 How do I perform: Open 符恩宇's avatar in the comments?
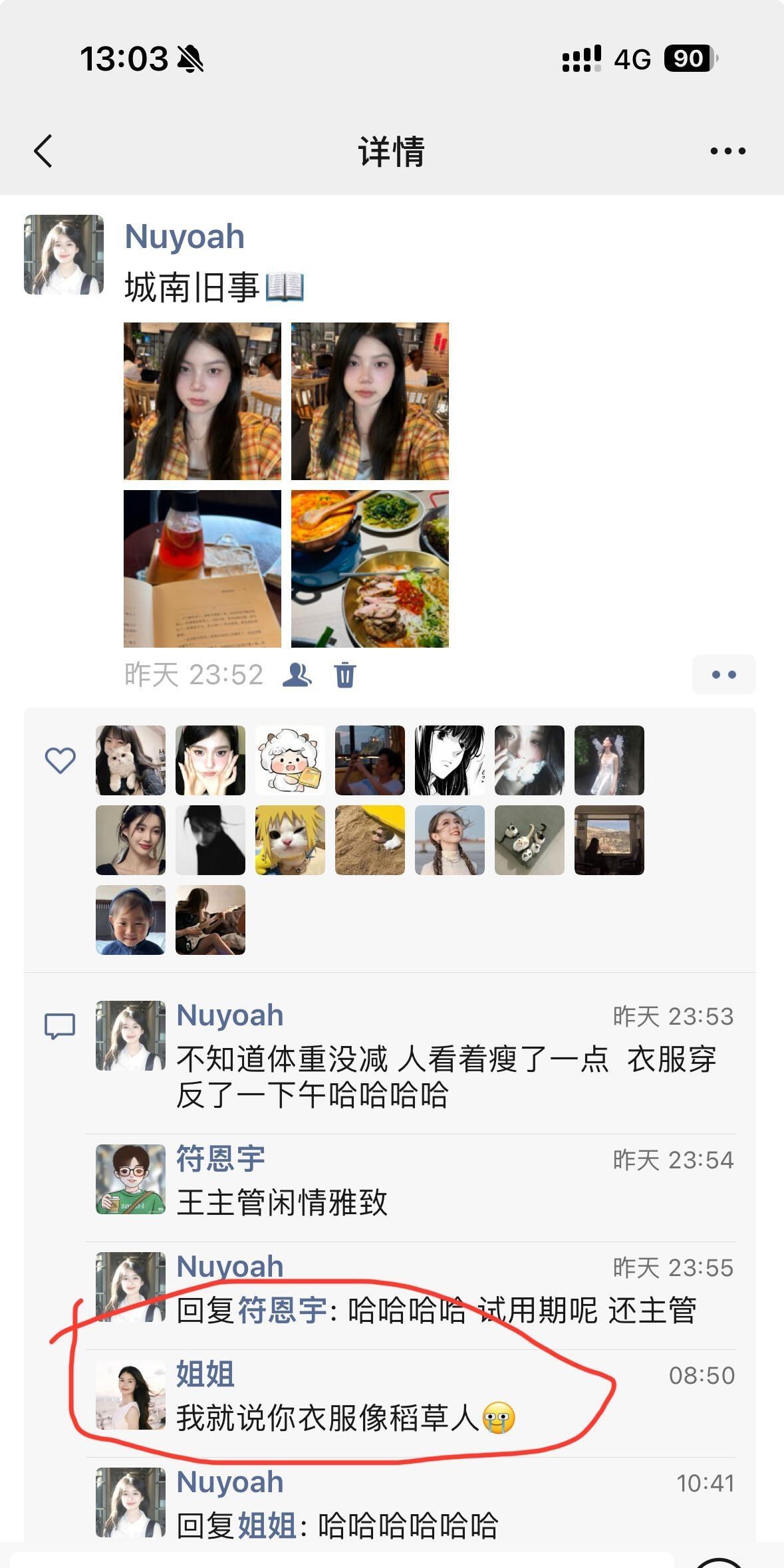click(130, 1179)
